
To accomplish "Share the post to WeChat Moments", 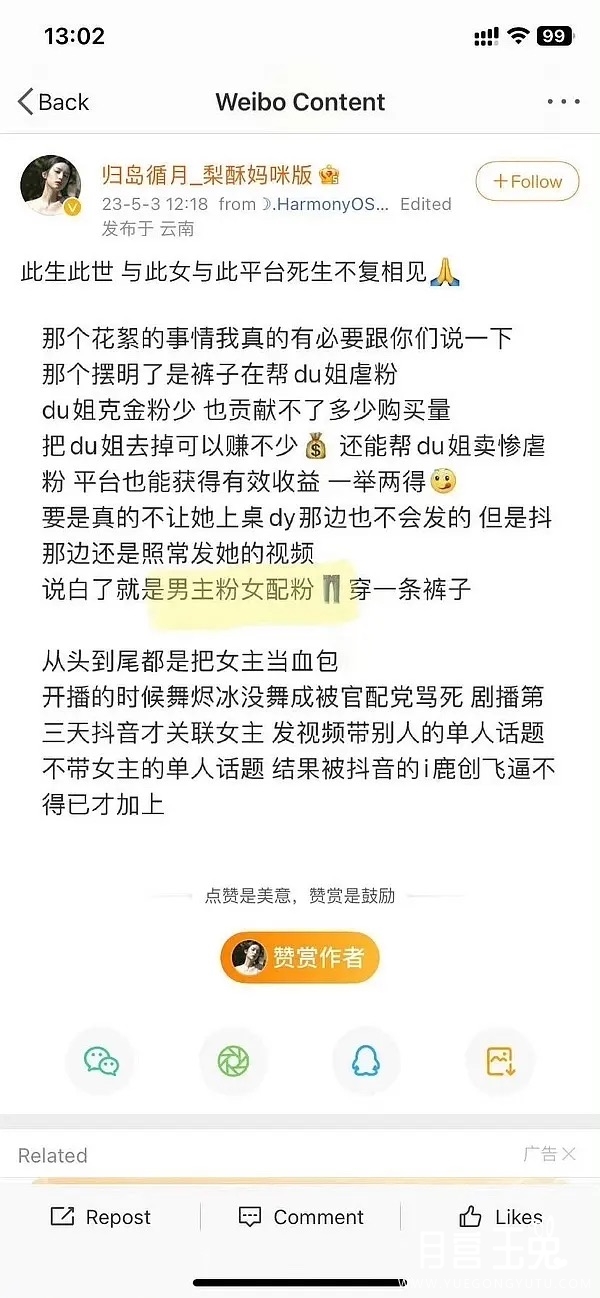I will (233, 1060).
